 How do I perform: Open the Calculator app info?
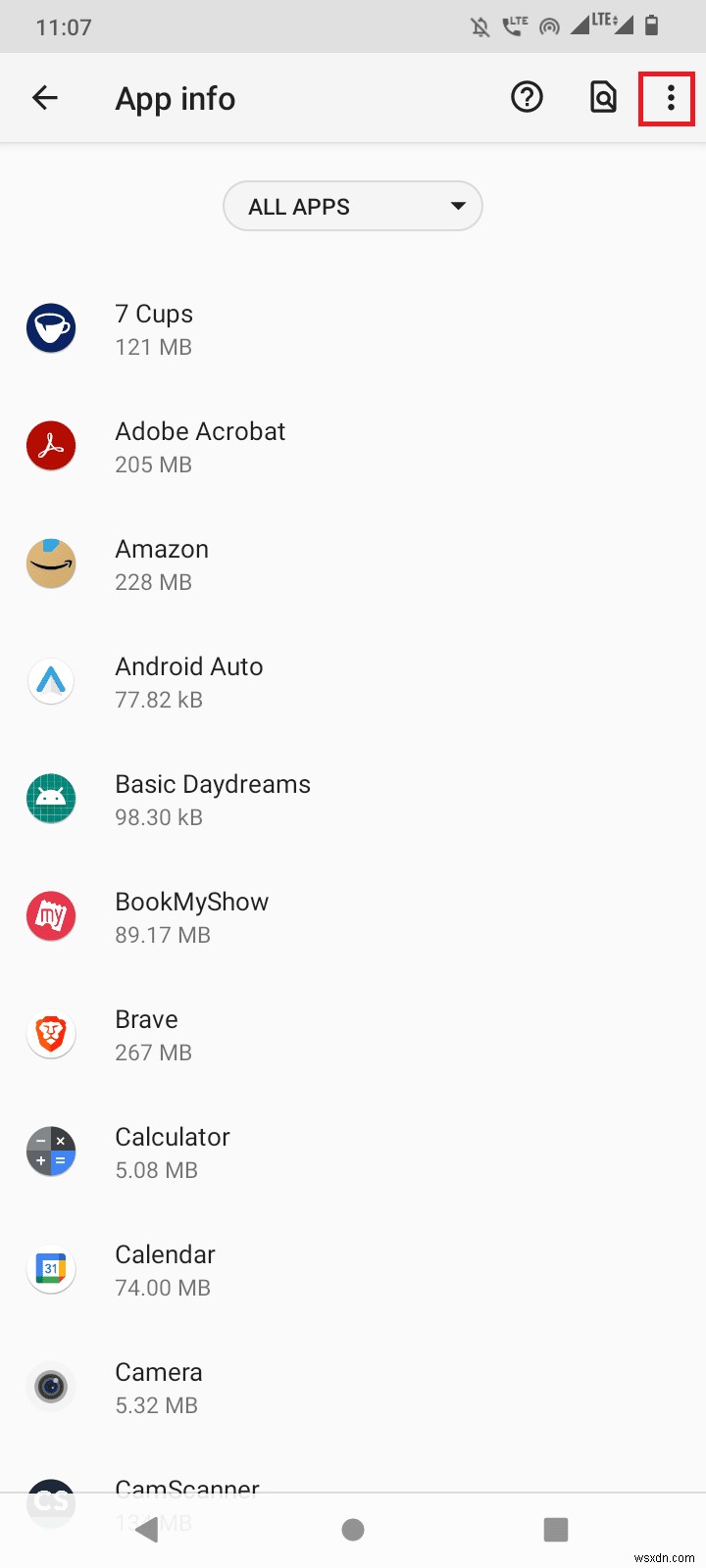[x=172, y=1151]
